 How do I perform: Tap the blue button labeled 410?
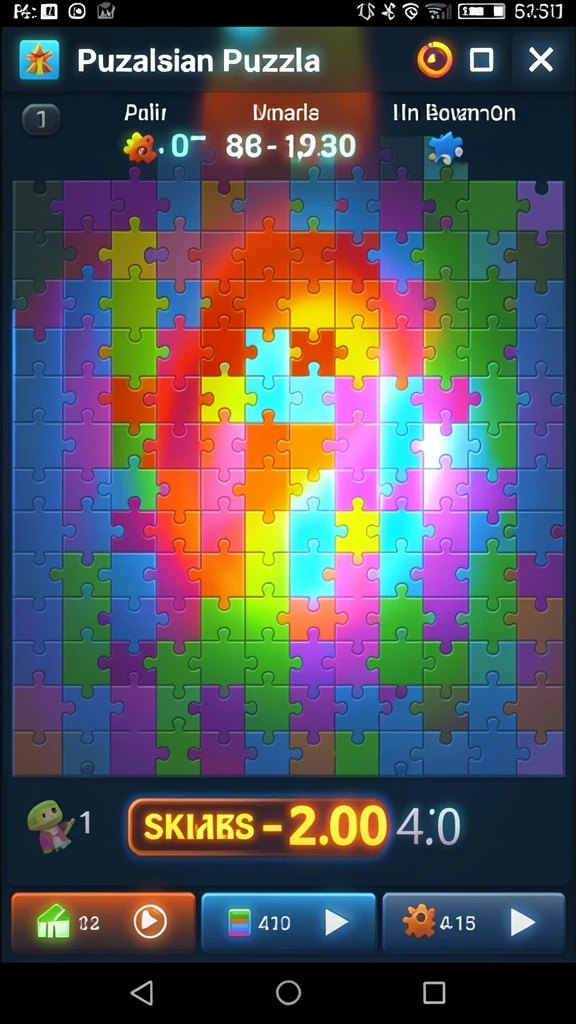click(288, 922)
